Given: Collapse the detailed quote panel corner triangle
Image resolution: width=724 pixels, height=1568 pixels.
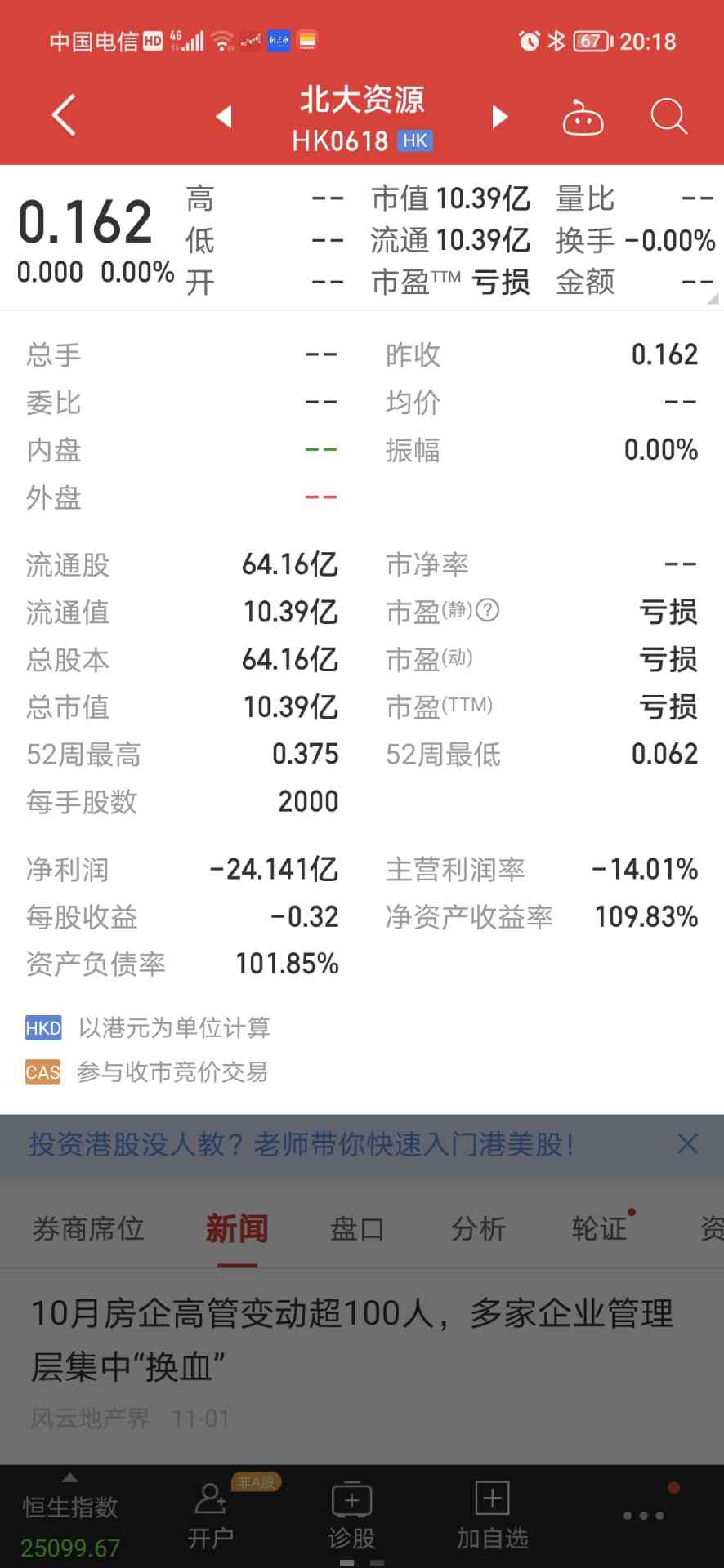Looking at the screenshot, I should click(713, 299).
